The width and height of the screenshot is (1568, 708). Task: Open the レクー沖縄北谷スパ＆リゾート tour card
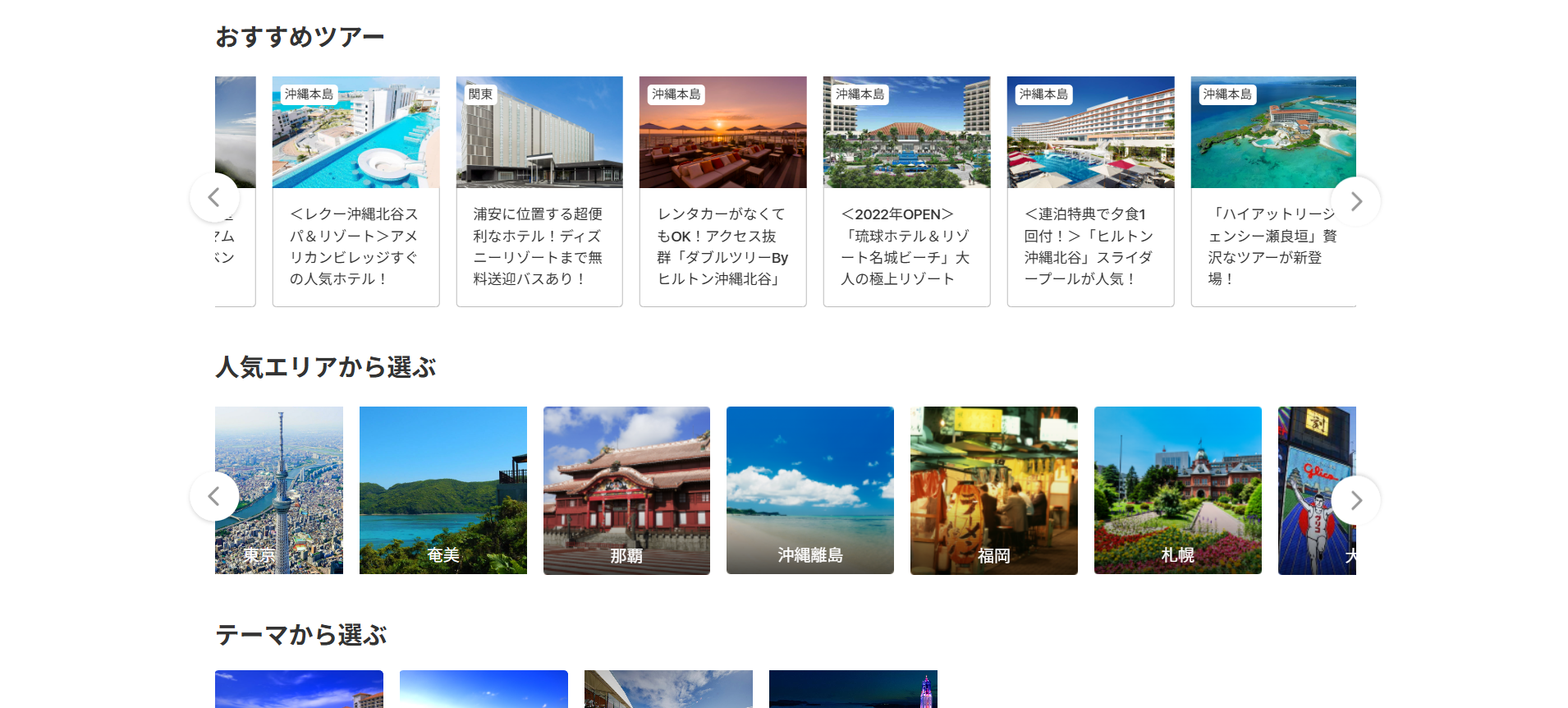(355, 191)
